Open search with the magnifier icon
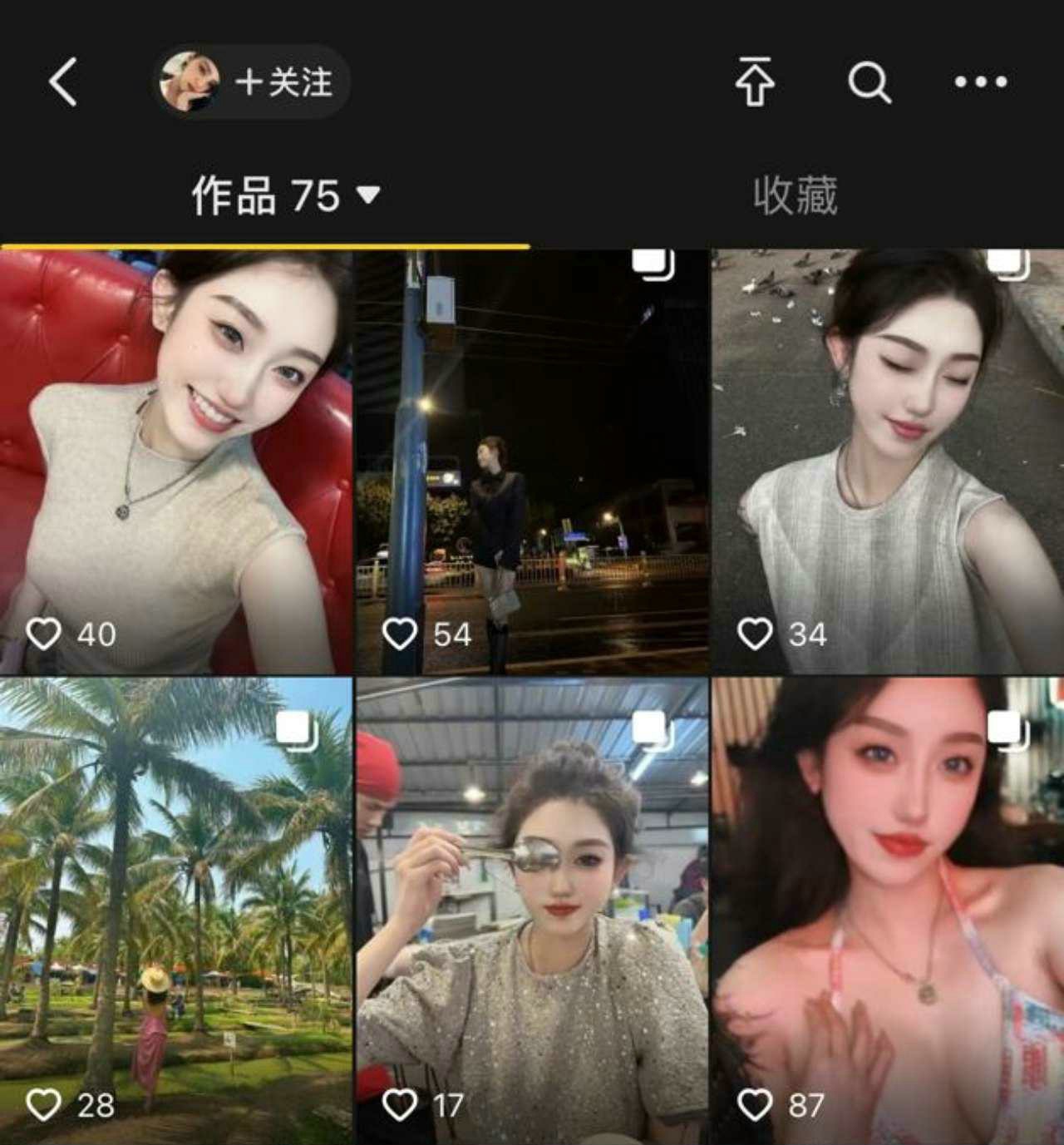 [x=869, y=81]
